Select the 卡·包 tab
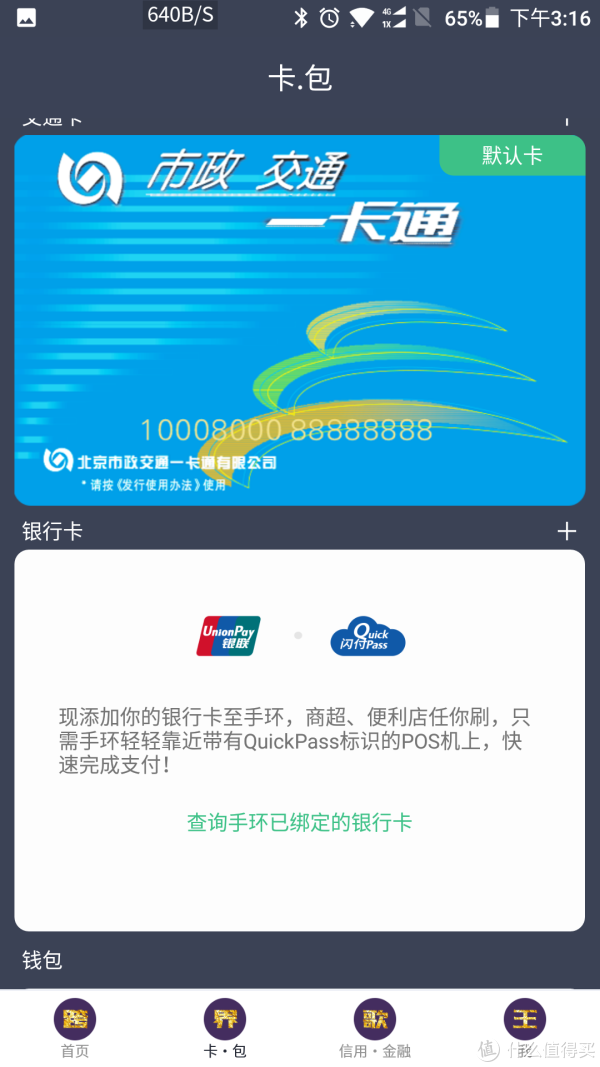 point(225,1028)
